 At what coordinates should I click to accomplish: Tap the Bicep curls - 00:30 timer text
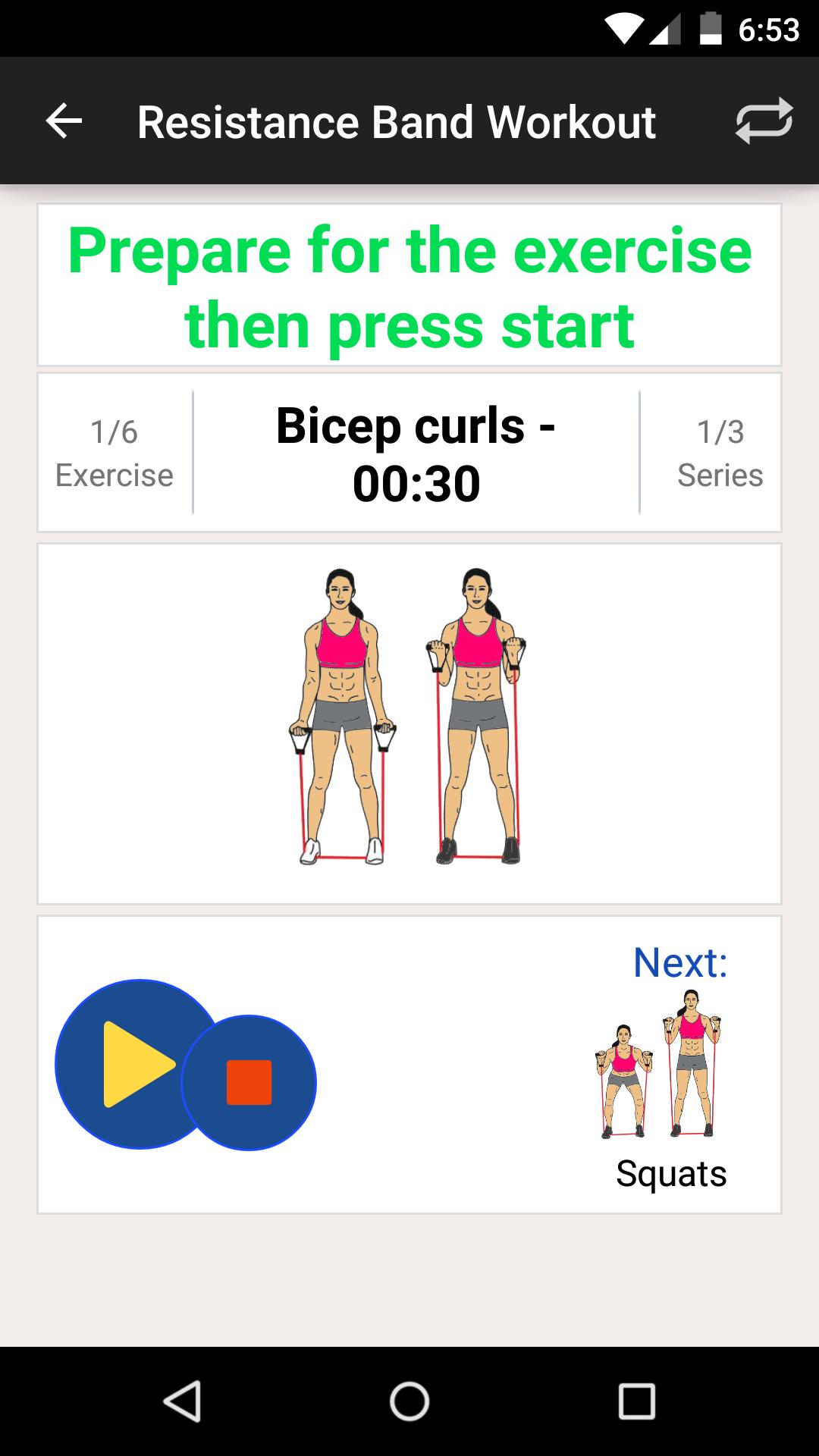416,451
